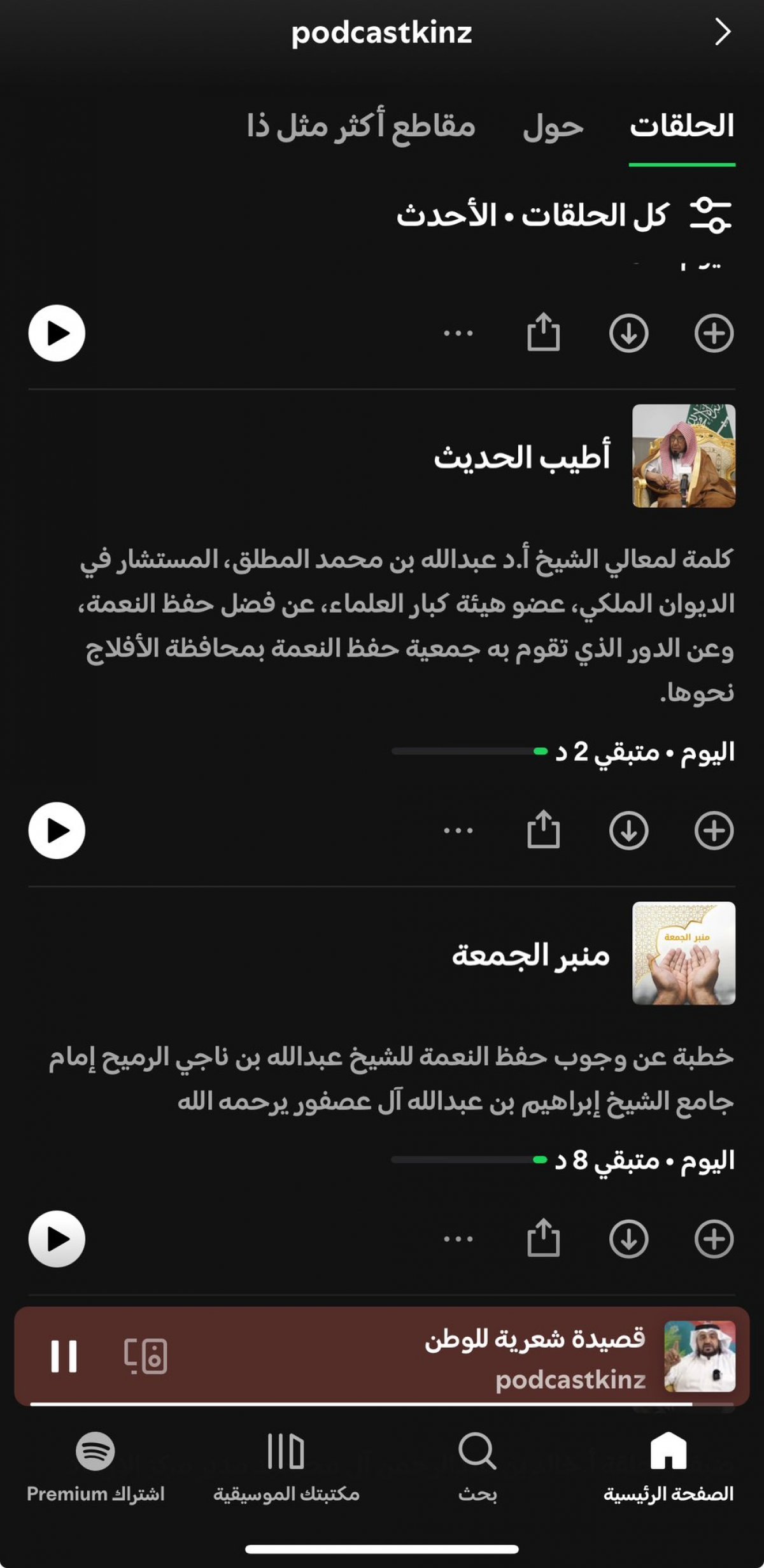Switch to the حول tab
Image resolution: width=764 pixels, height=1568 pixels.
tap(553, 127)
